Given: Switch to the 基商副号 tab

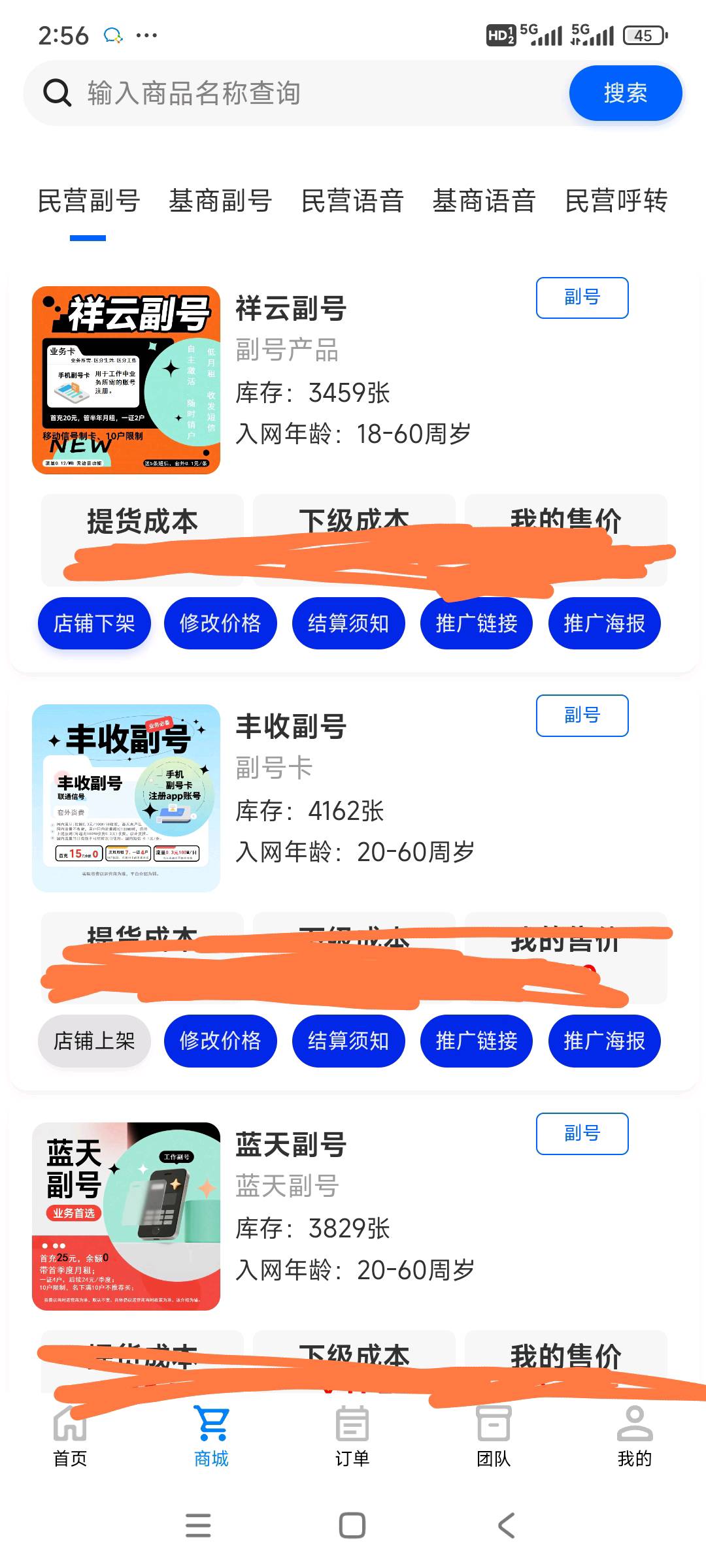Looking at the screenshot, I should (220, 201).
